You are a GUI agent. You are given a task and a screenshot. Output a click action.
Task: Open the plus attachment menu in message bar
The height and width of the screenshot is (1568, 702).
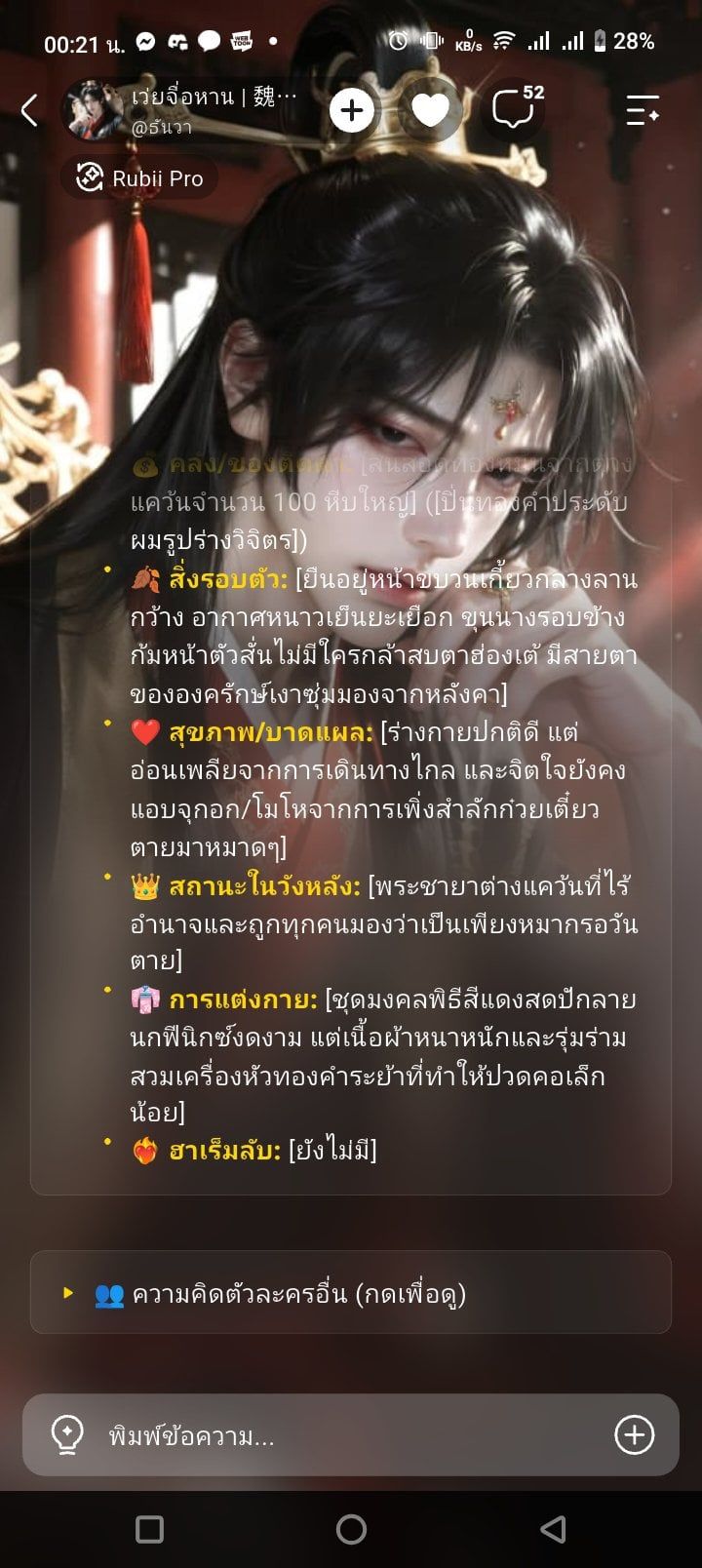(634, 1435)
